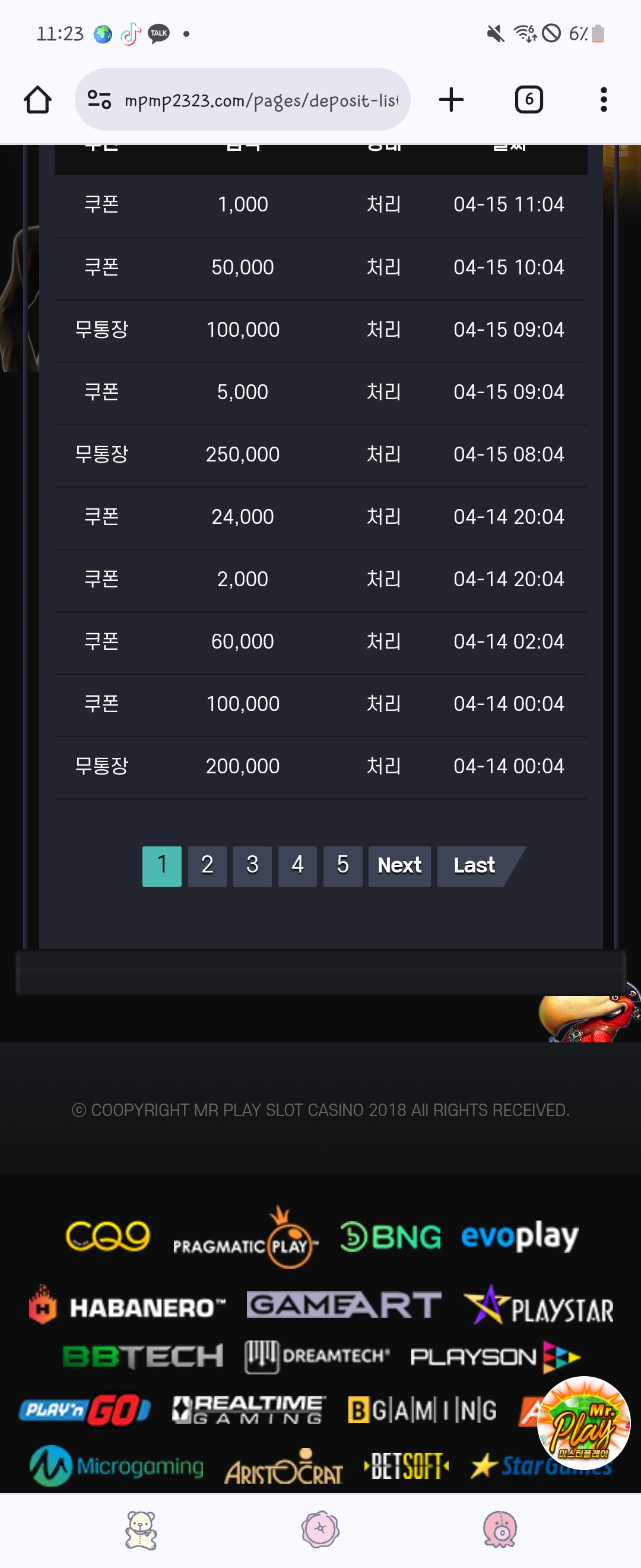Select page 4 in pagination
Screen dimensions: 641x1568
coord(297,865)
